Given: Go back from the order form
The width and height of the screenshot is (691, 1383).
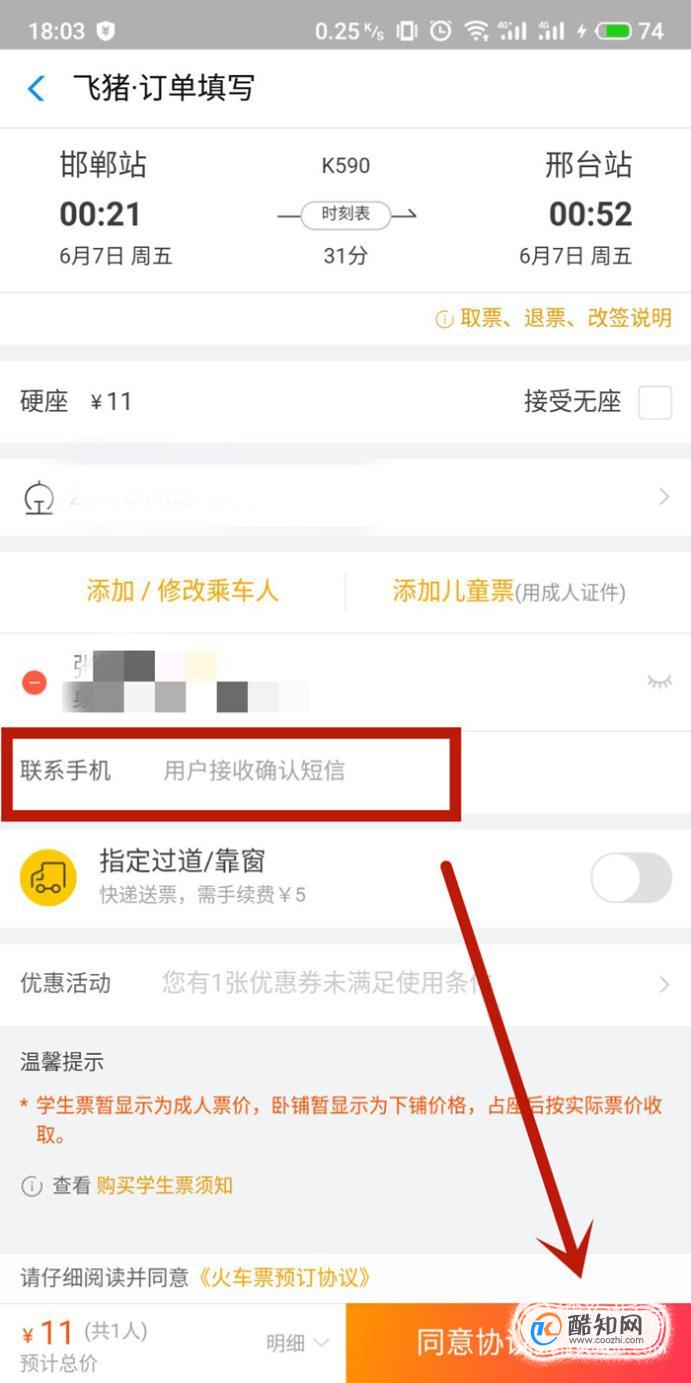Looking at the screenshot, I should tap(36, 89).
